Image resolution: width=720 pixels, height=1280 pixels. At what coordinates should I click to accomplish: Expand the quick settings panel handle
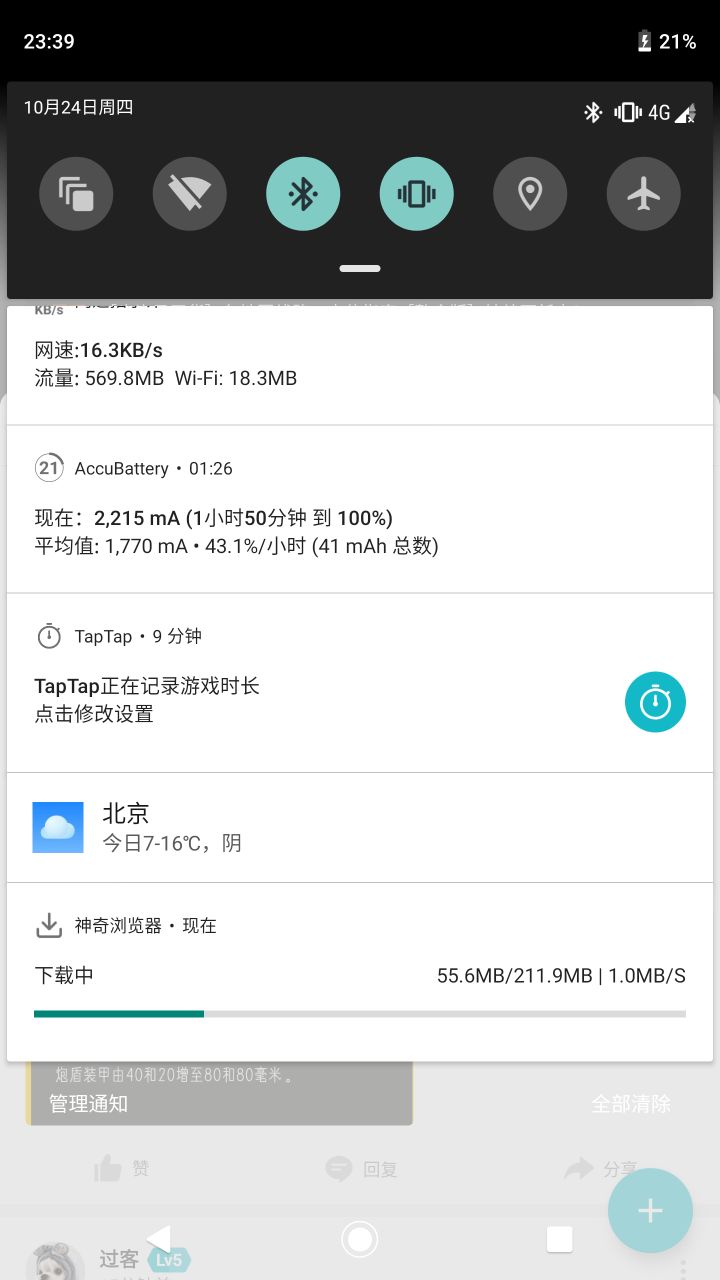click(360, 268)
